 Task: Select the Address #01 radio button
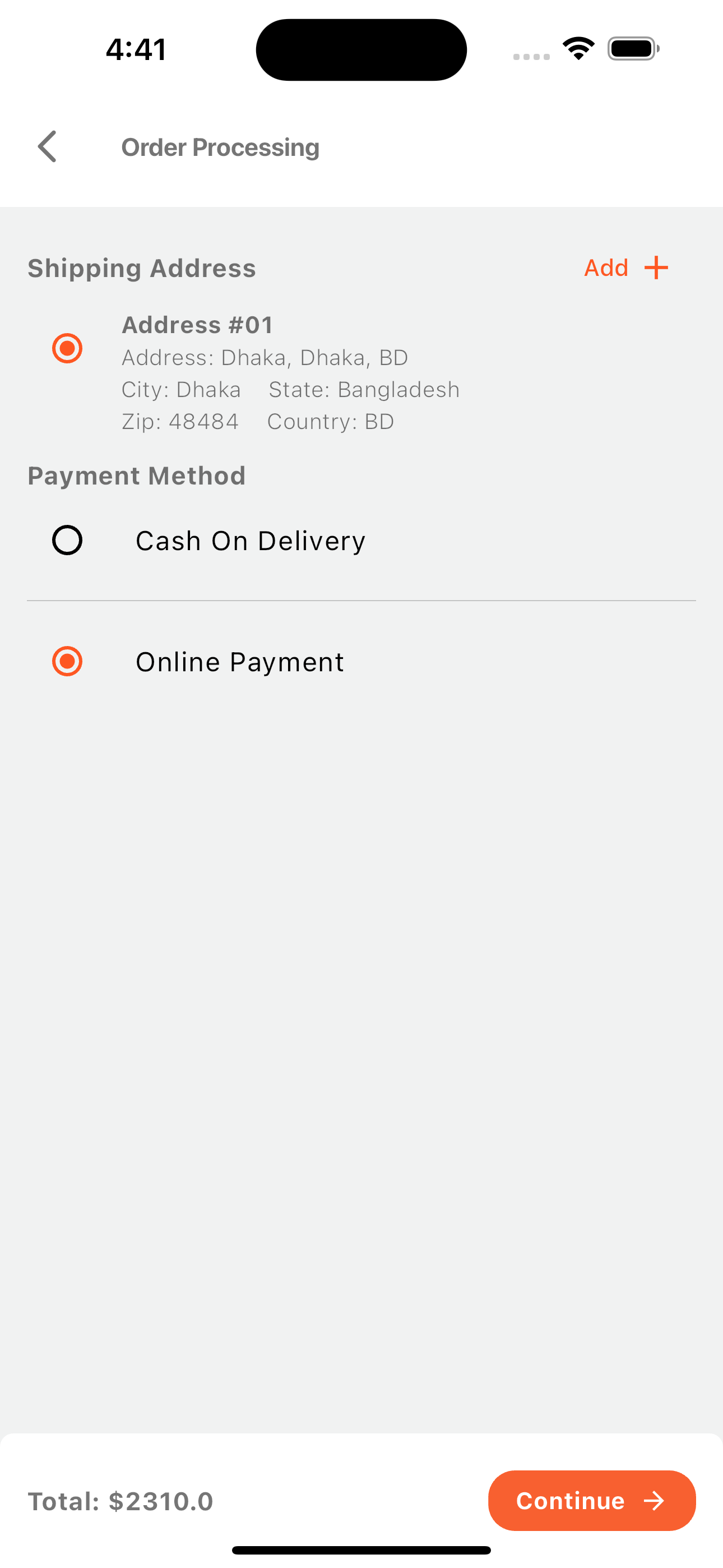tap(68, 348)
